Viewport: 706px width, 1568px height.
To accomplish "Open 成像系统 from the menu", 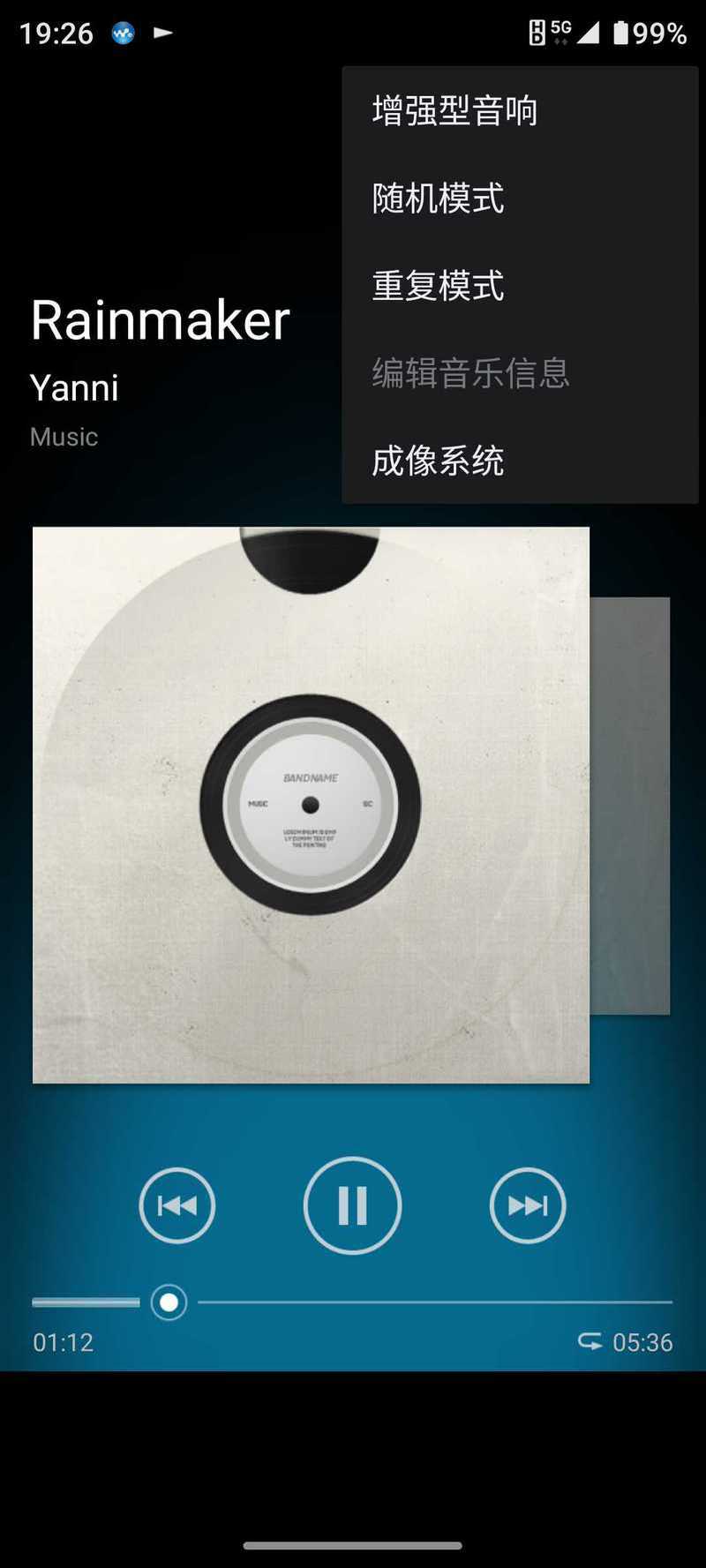I will (520, 461).
